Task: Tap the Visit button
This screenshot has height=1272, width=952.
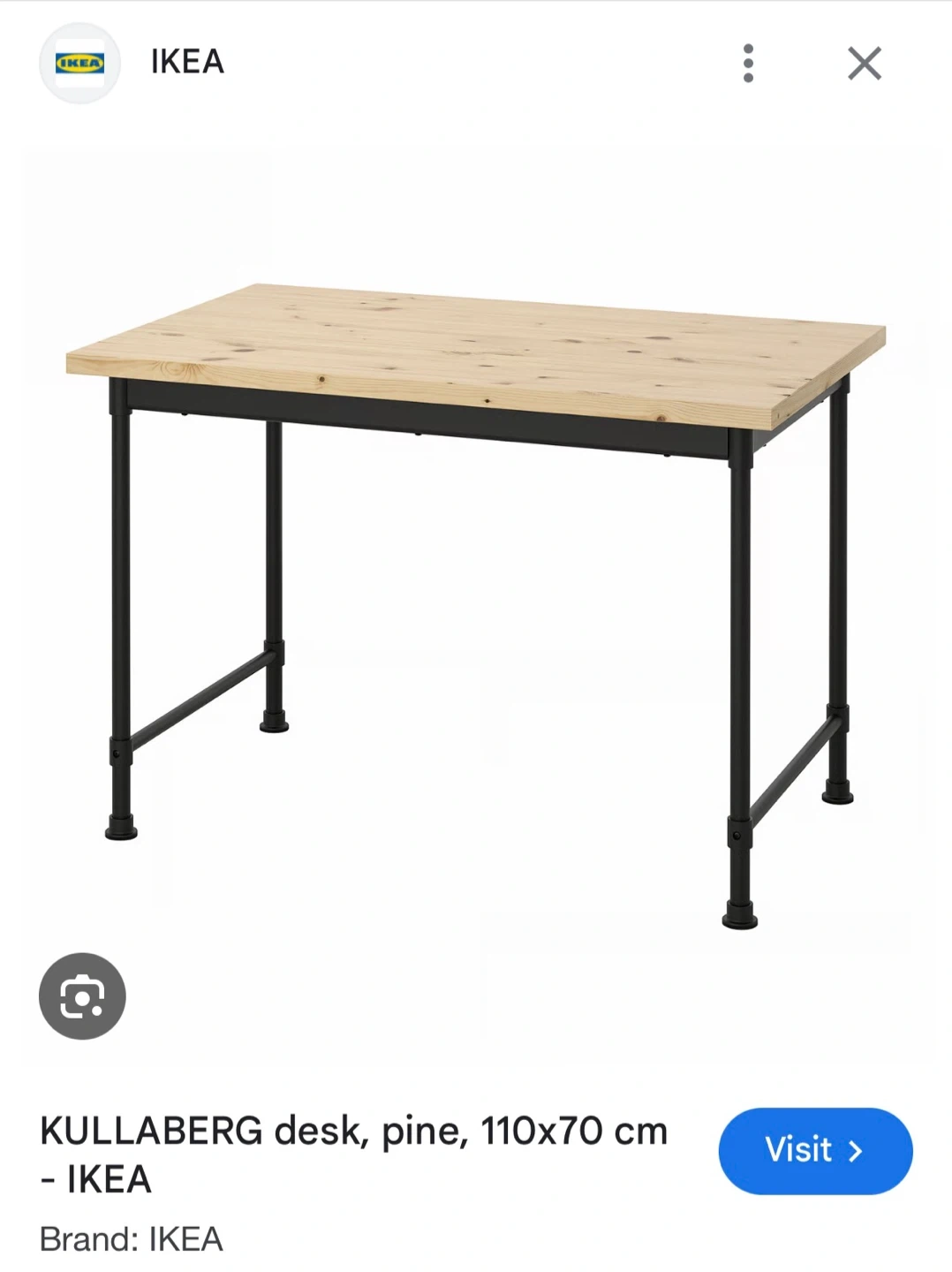Action: tap(814, 1150)
